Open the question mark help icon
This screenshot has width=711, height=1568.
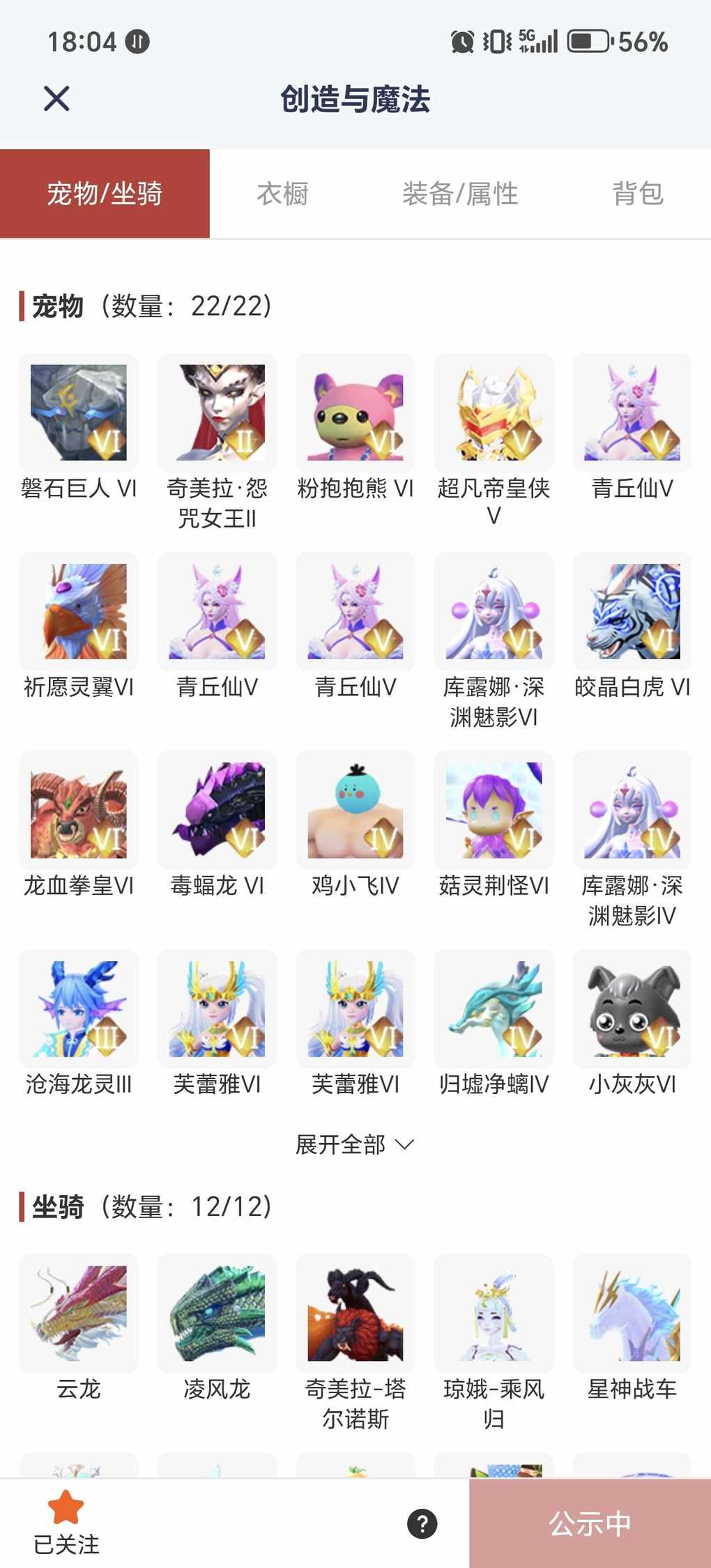[x=422, y=1523]
